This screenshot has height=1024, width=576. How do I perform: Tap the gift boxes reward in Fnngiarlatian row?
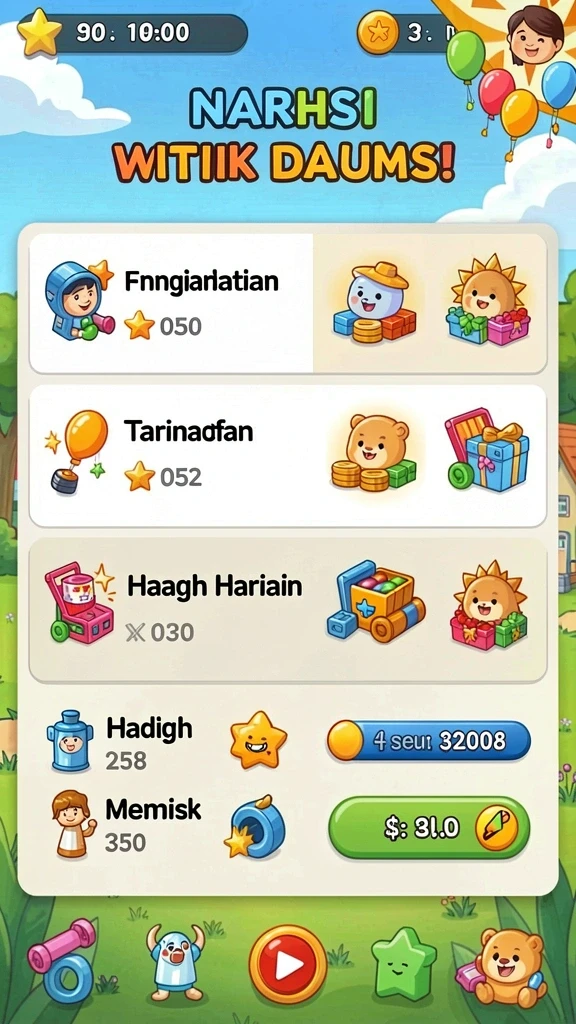click(488, 300)
